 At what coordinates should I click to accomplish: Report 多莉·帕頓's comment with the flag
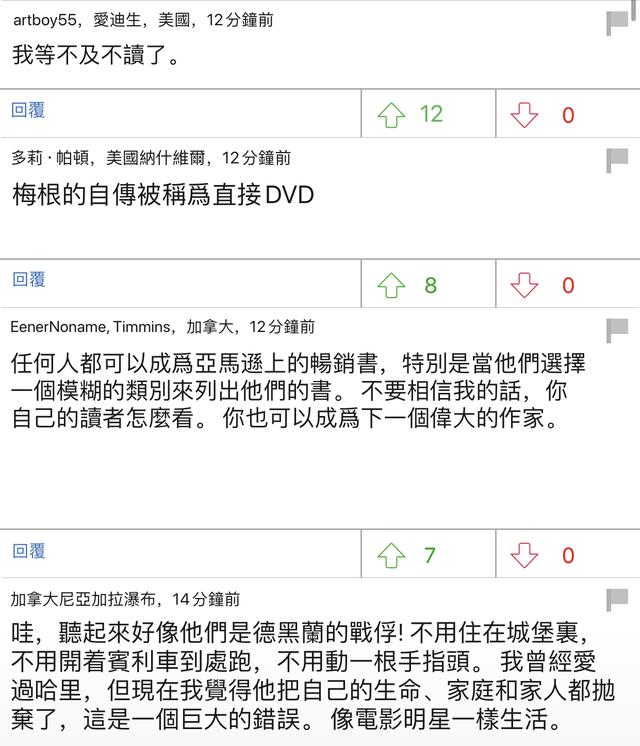point(617,160)
